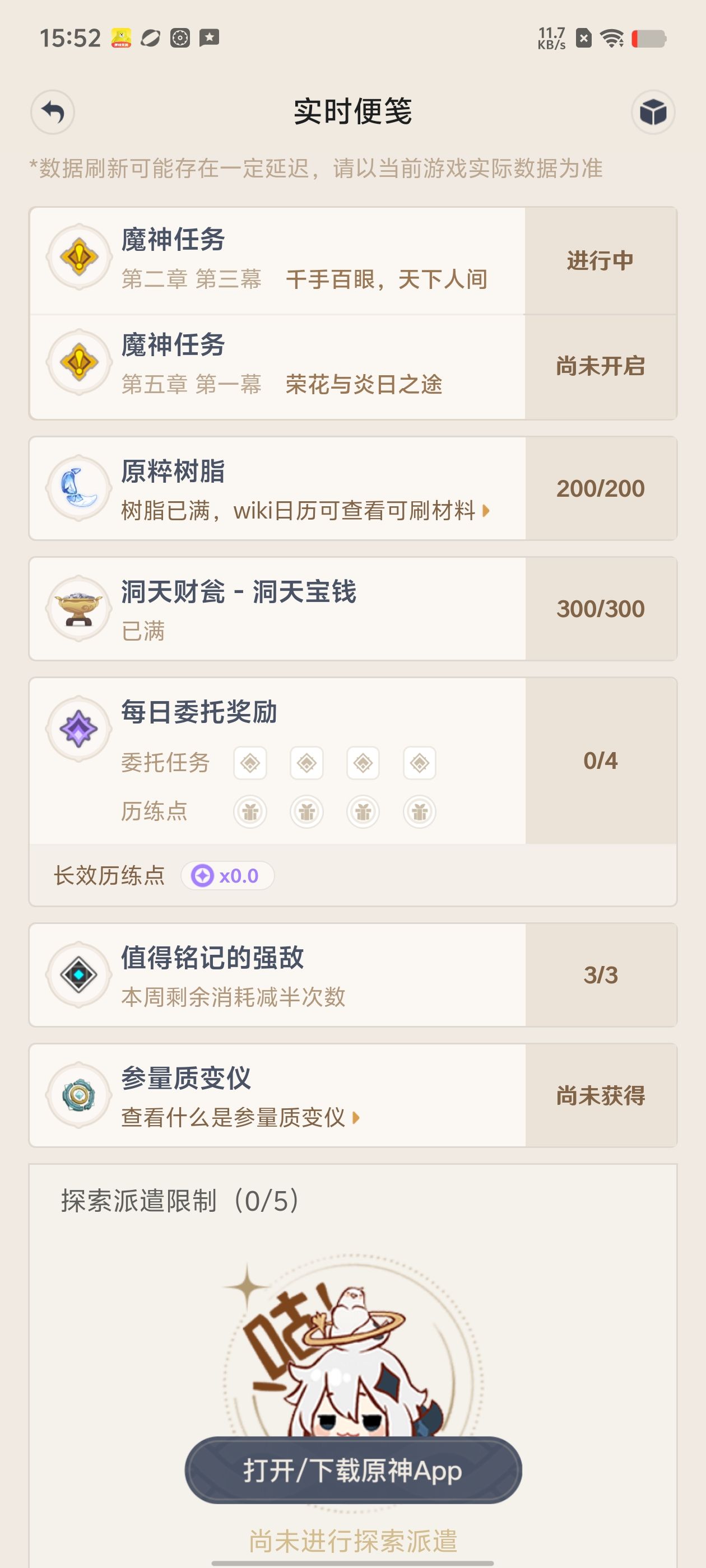Tap the 0/4 commission counter
706x1568 pixels.
click(x=602, y=761)
